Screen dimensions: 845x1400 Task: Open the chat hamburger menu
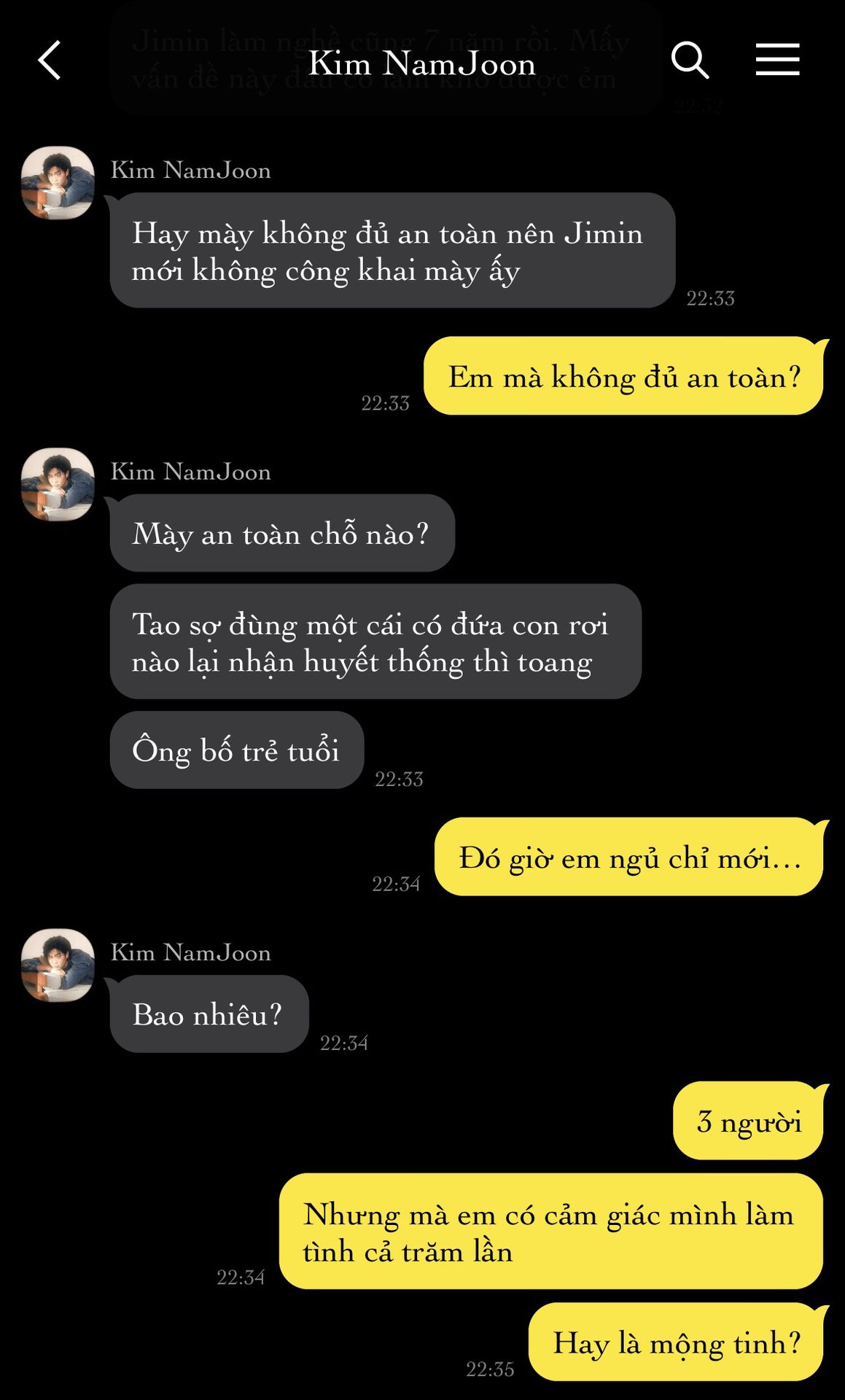(x=777, y=60)
